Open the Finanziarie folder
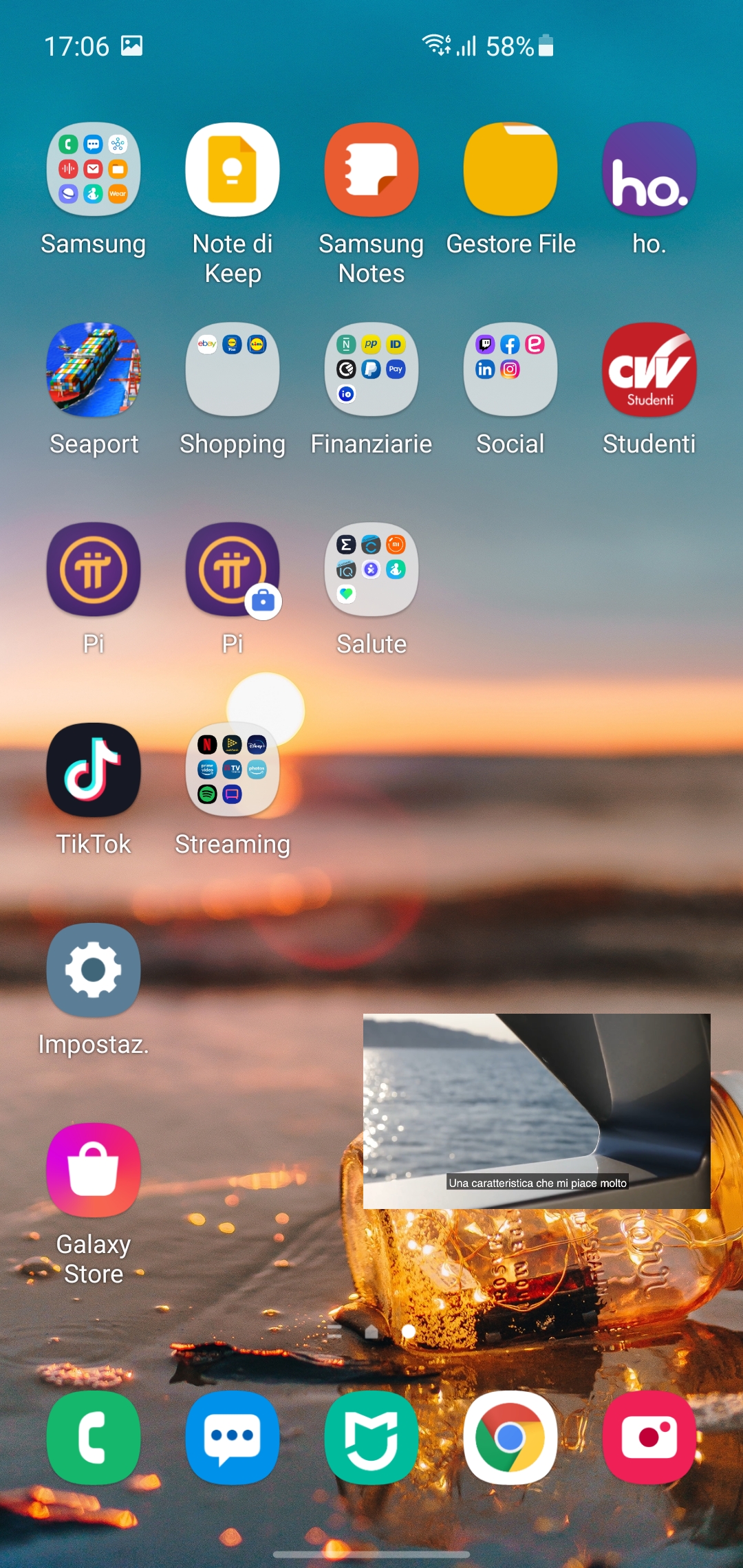The image size is (743, 1568). pos(371,369)
